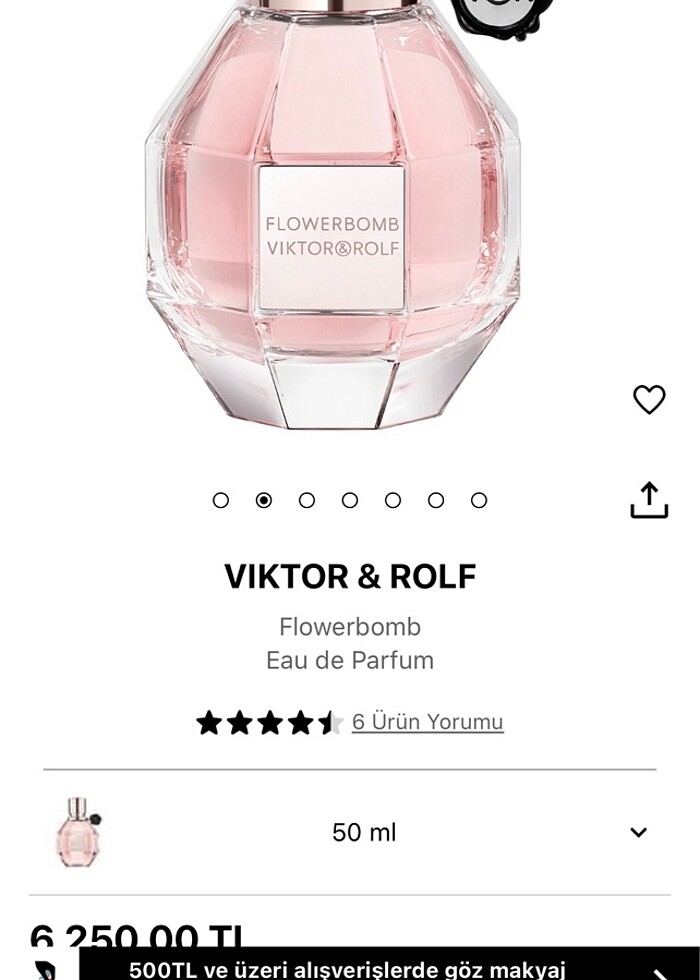700x980 pixels.
Task: Open the 500TL göz makyaj promo banner
Action: [380, 965]
